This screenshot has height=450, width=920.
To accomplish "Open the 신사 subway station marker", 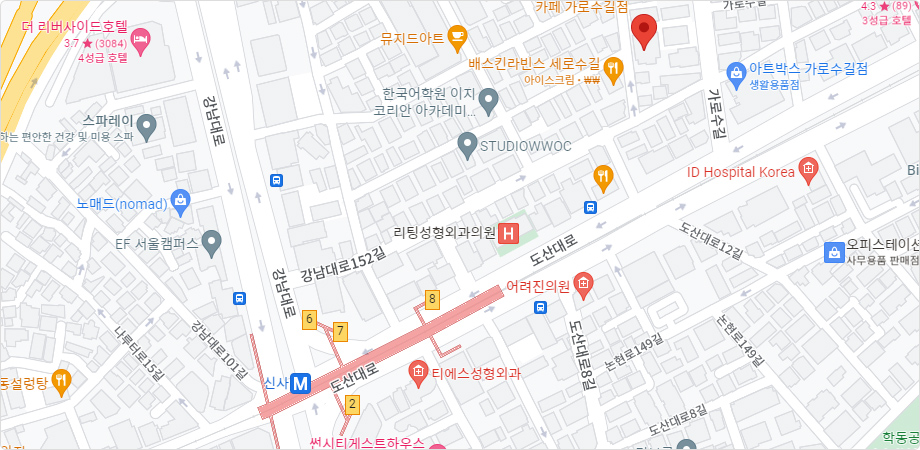I will [301, 382].
